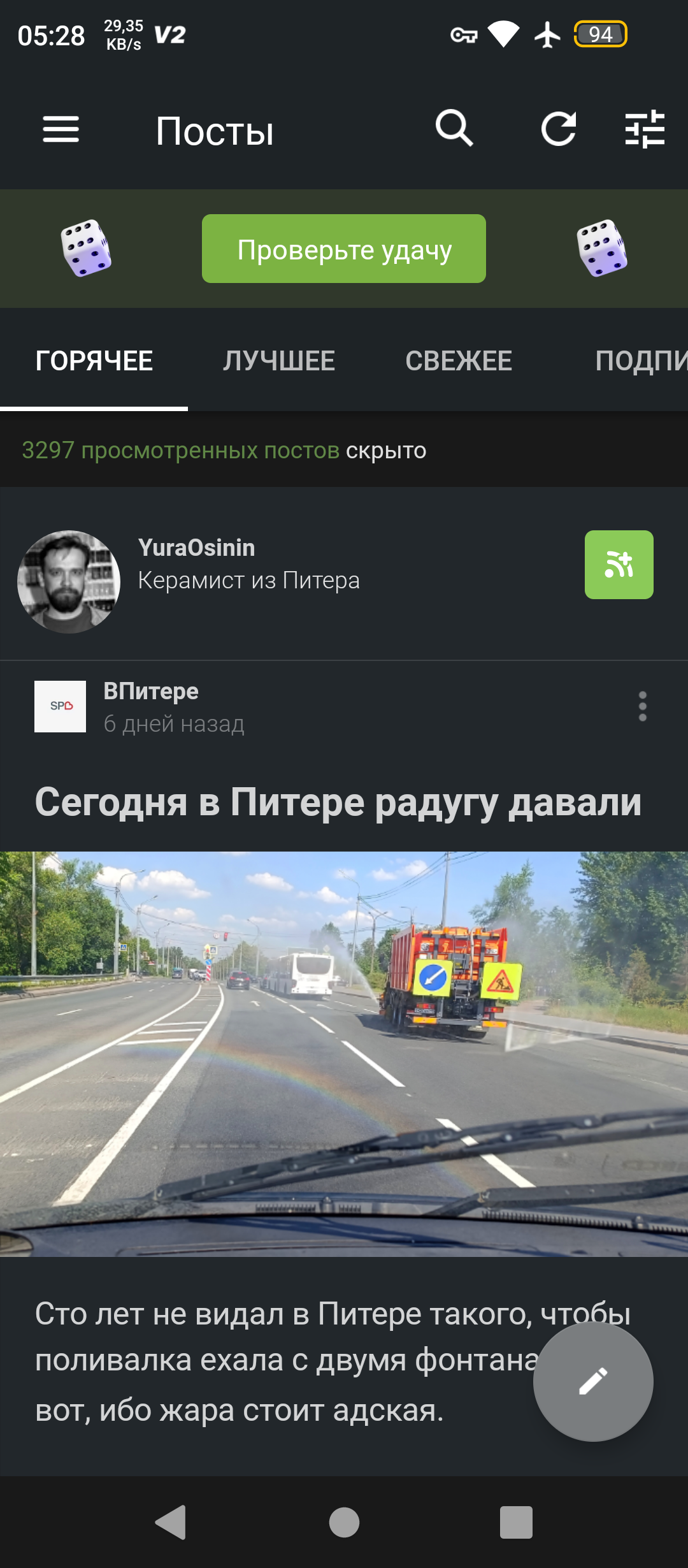688x1568 pixels.
Task: Switch to the Свежее tab
Action: (x=459, y=361)
